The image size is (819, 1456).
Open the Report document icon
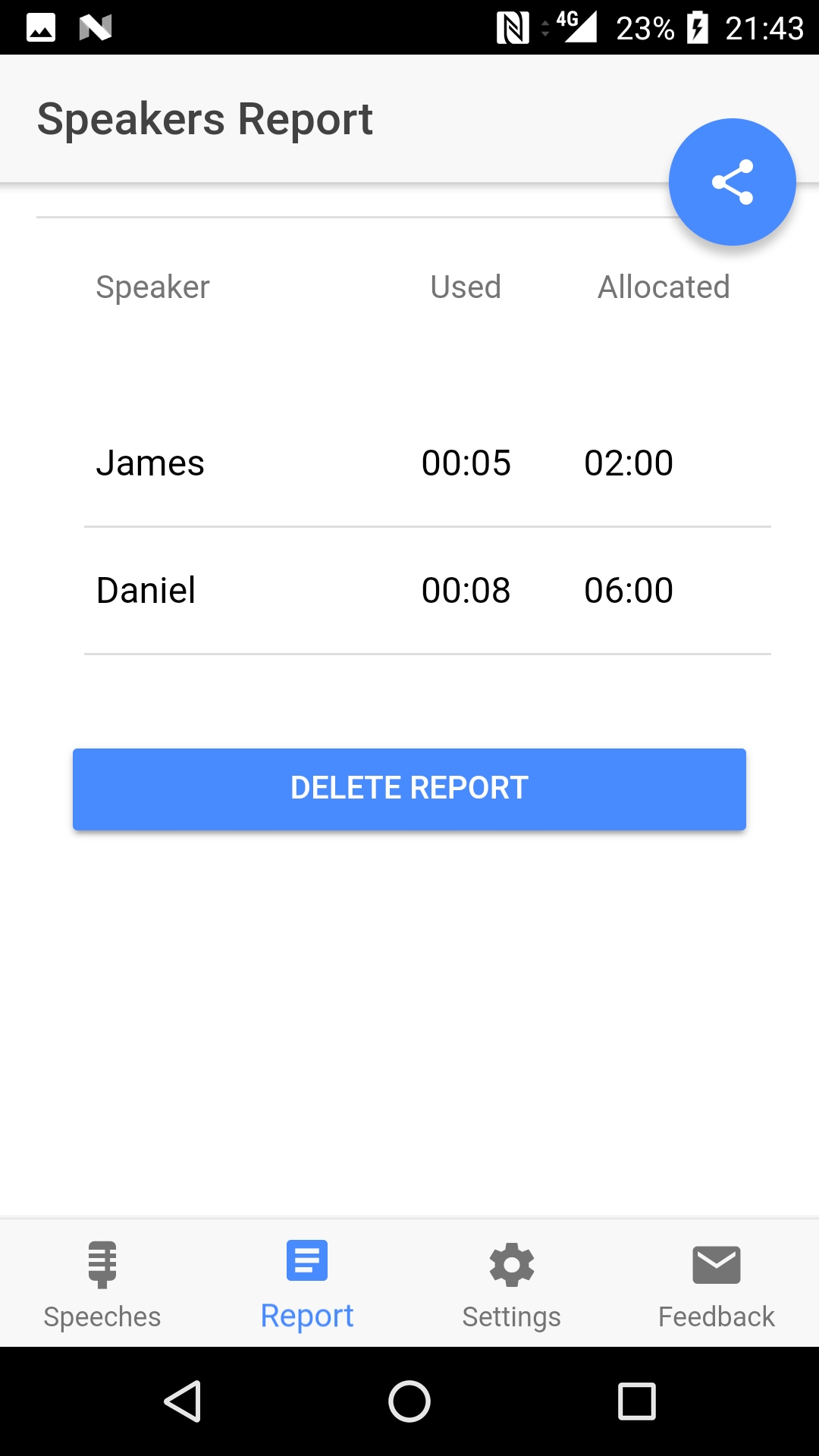[307, 1260]
